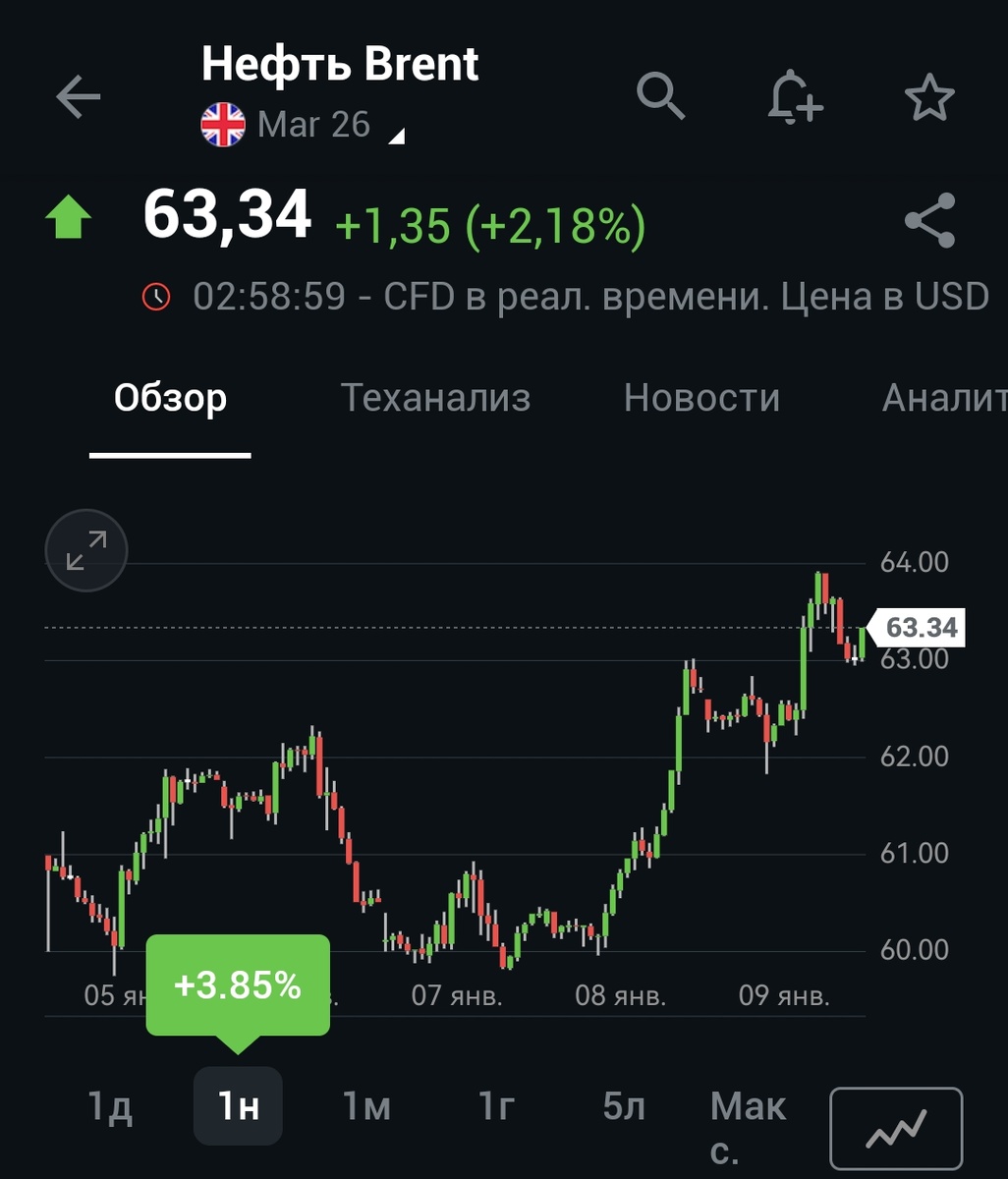Switch chart range to 1м
Viewport: 1008px width, 1179px height.
pos(366,1107)
